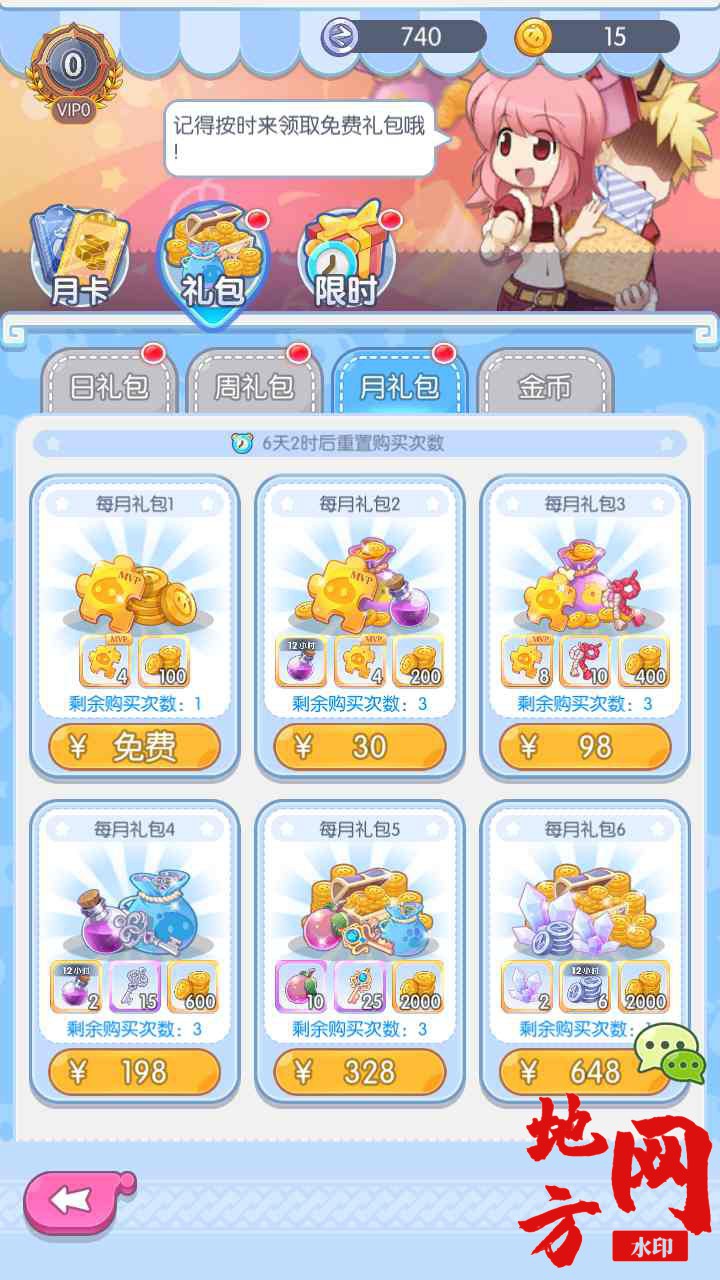The width and height of the screenshot is (720, 1280).
Task: Claim the 免费 monthly pack 1
Action: [x=135, y=747]
